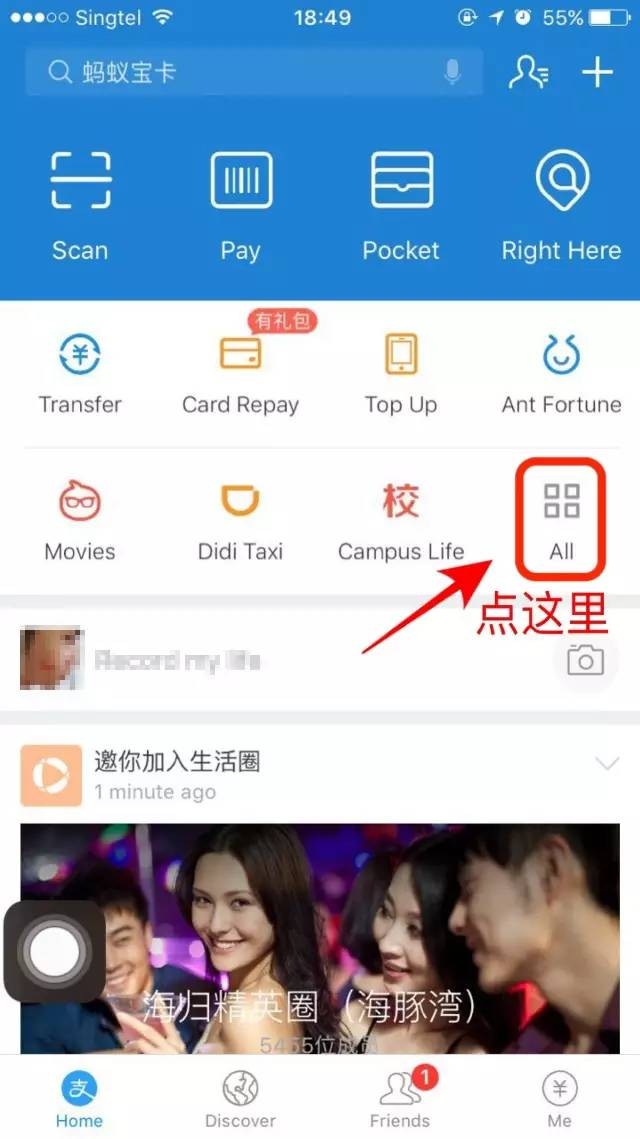This screenshot has height=1139, width=640.
Task: Open the All apps grid
Action: [561, 518]
